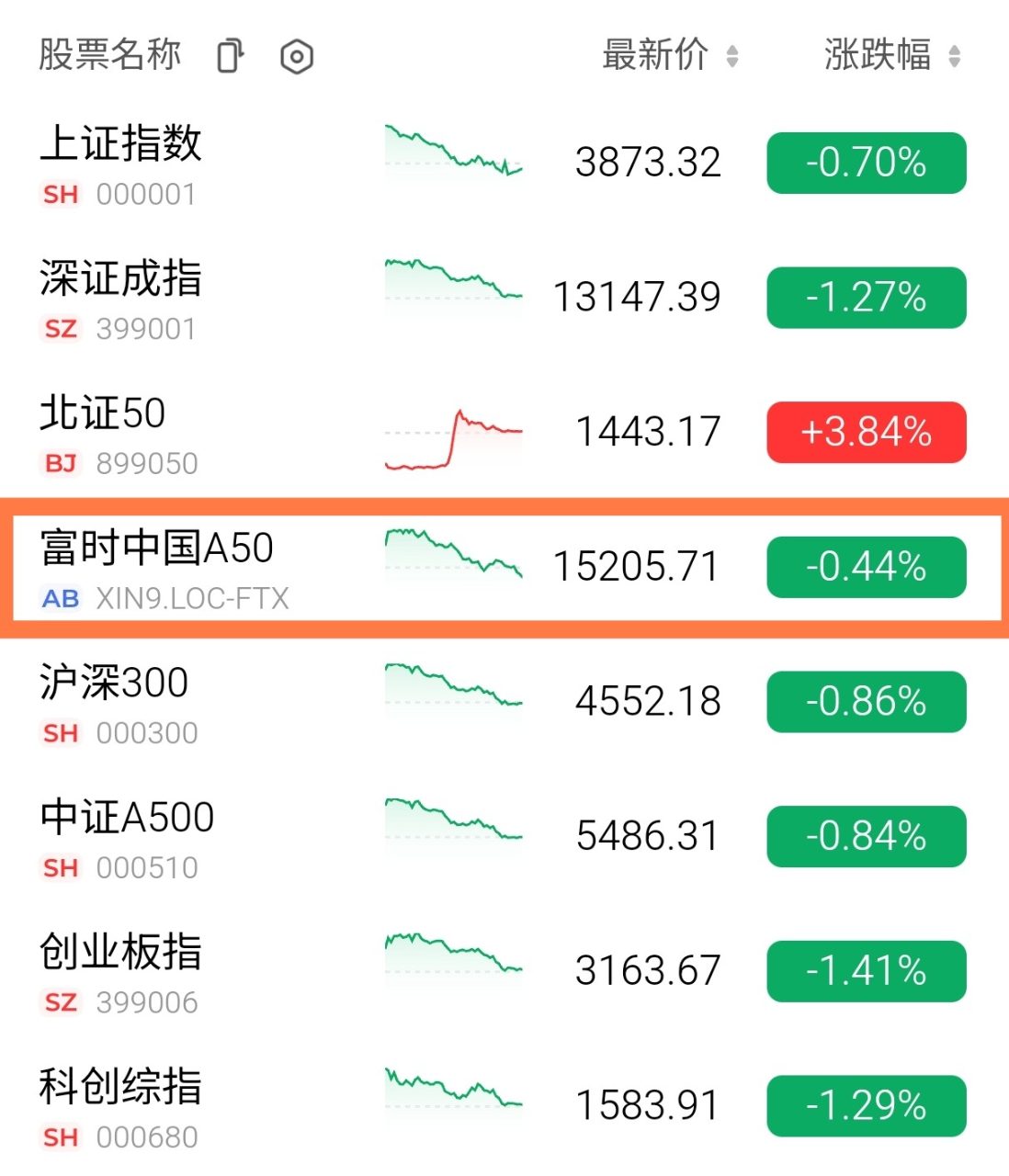Image resolution: width=1009 pixels, height=1176 pixels.
Task: Click the SH exchange badge under 上证指数
Action: 60,194
